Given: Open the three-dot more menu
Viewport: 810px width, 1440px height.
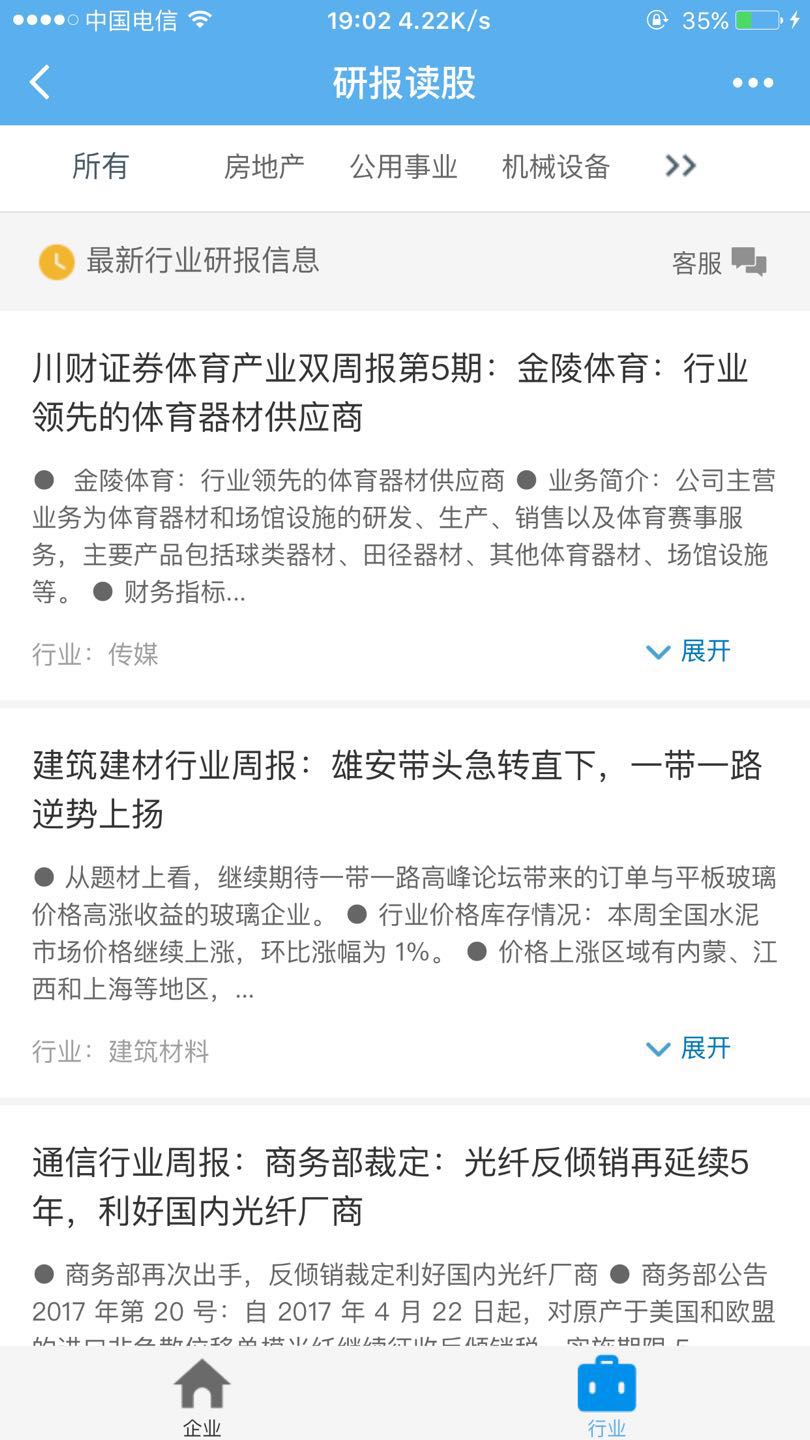Looking at the screenshot, I should click(752, 83).
